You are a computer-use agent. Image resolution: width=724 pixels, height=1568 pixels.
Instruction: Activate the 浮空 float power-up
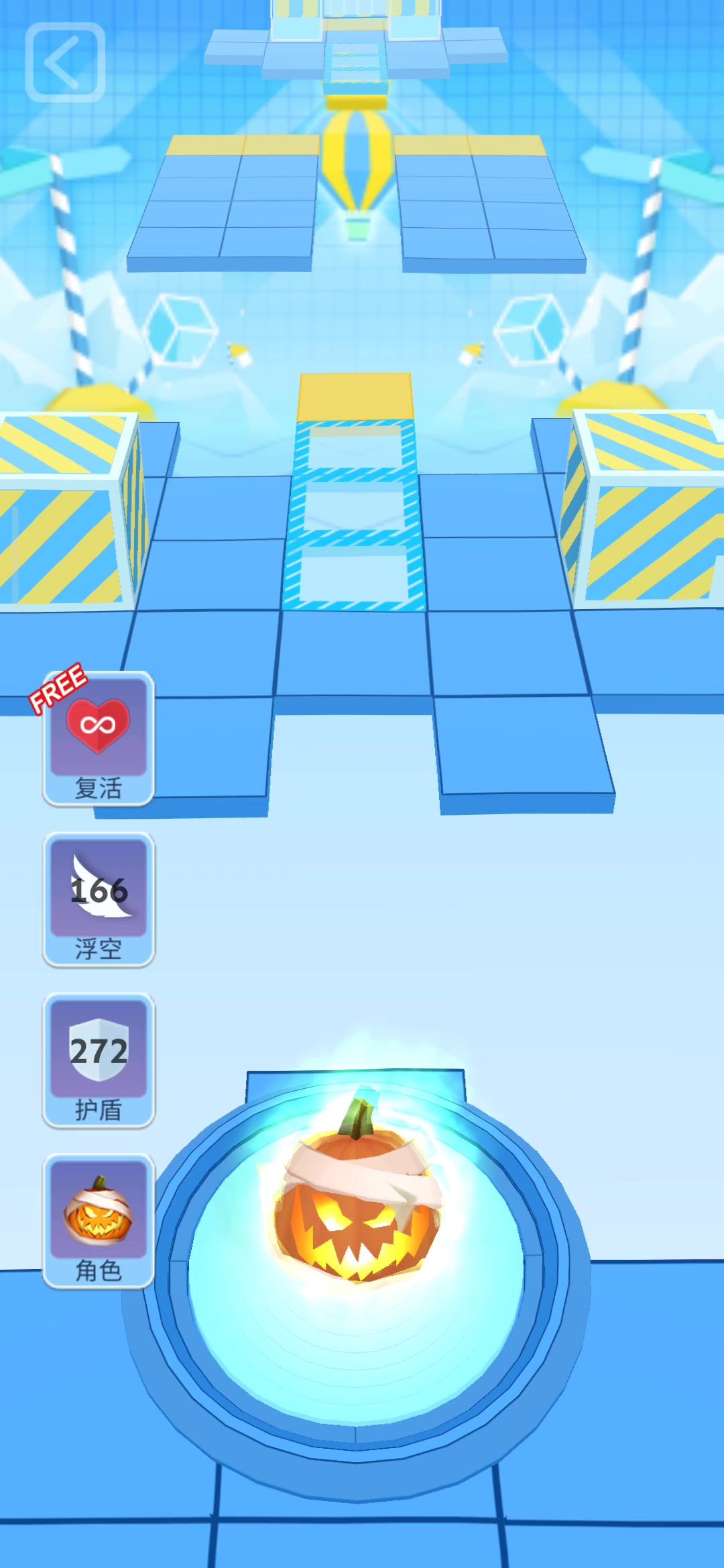point(99,899)
